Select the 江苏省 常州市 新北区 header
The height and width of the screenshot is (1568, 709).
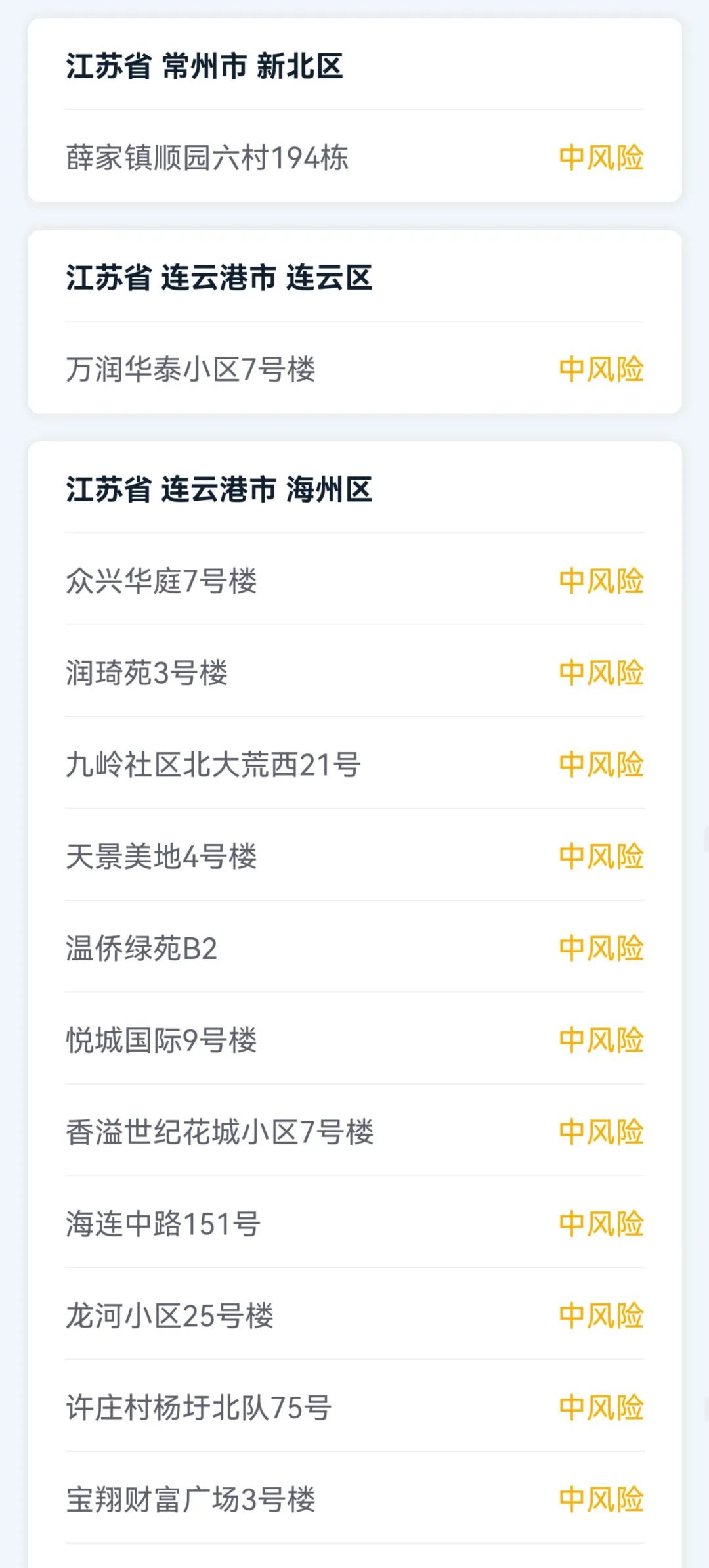(204, 64)
